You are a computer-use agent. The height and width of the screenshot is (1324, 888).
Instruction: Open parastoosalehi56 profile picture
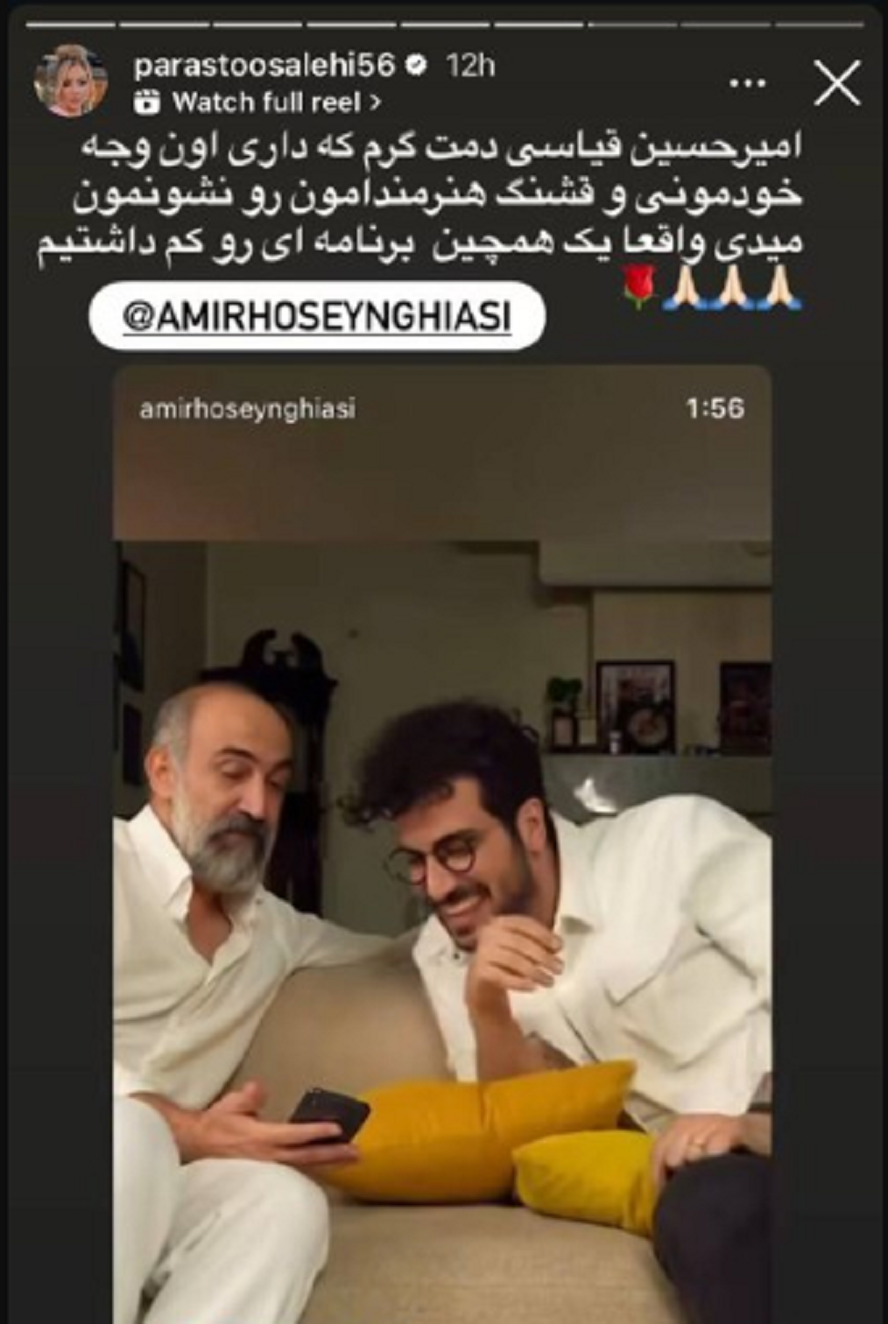tap(71, 82)
